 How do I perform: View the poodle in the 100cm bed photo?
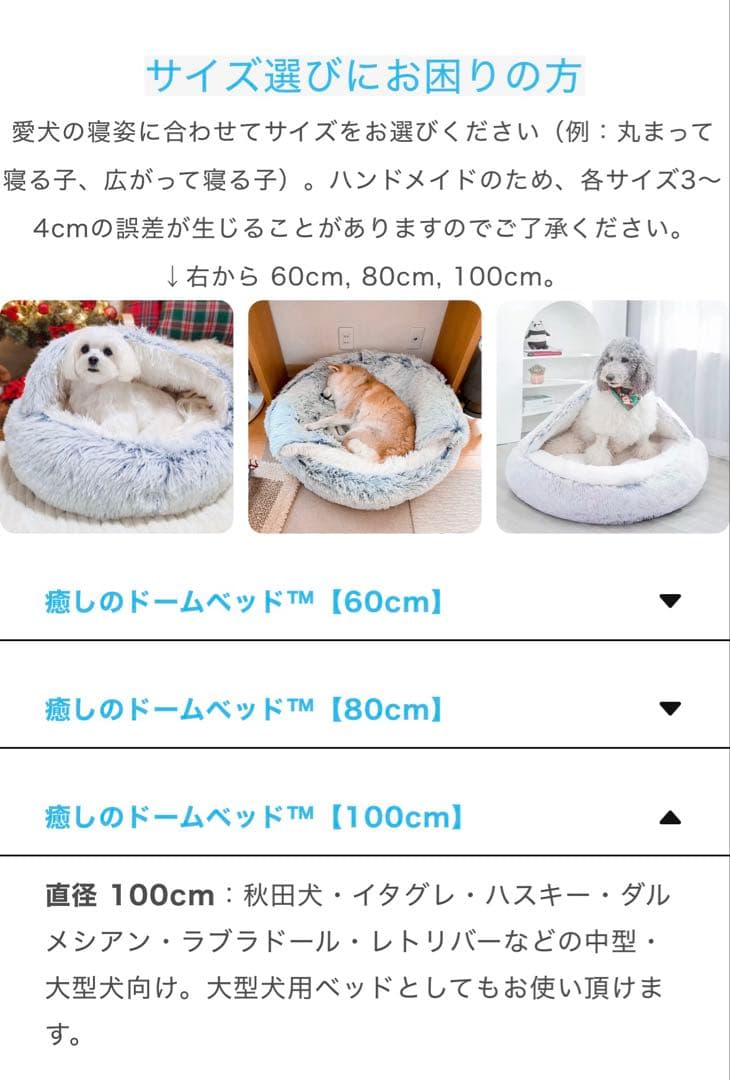pos(610,415)
